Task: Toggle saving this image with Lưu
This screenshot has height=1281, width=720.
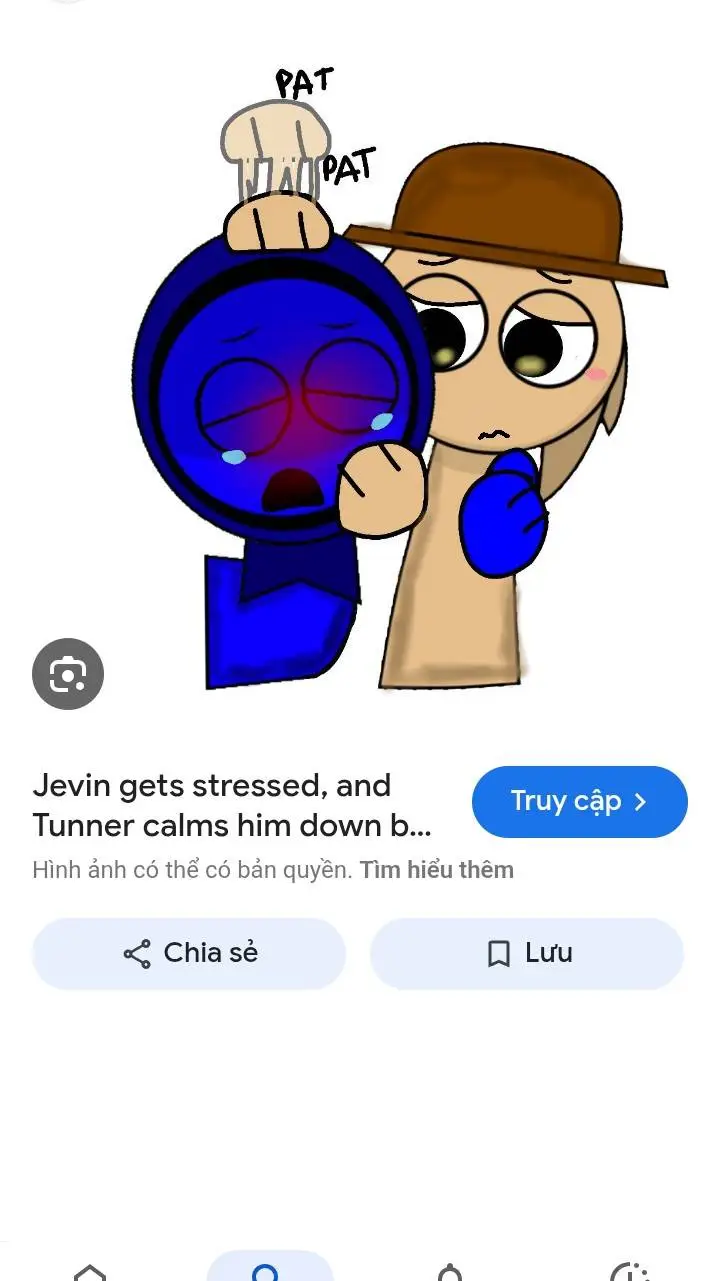Action: [527, 953]
